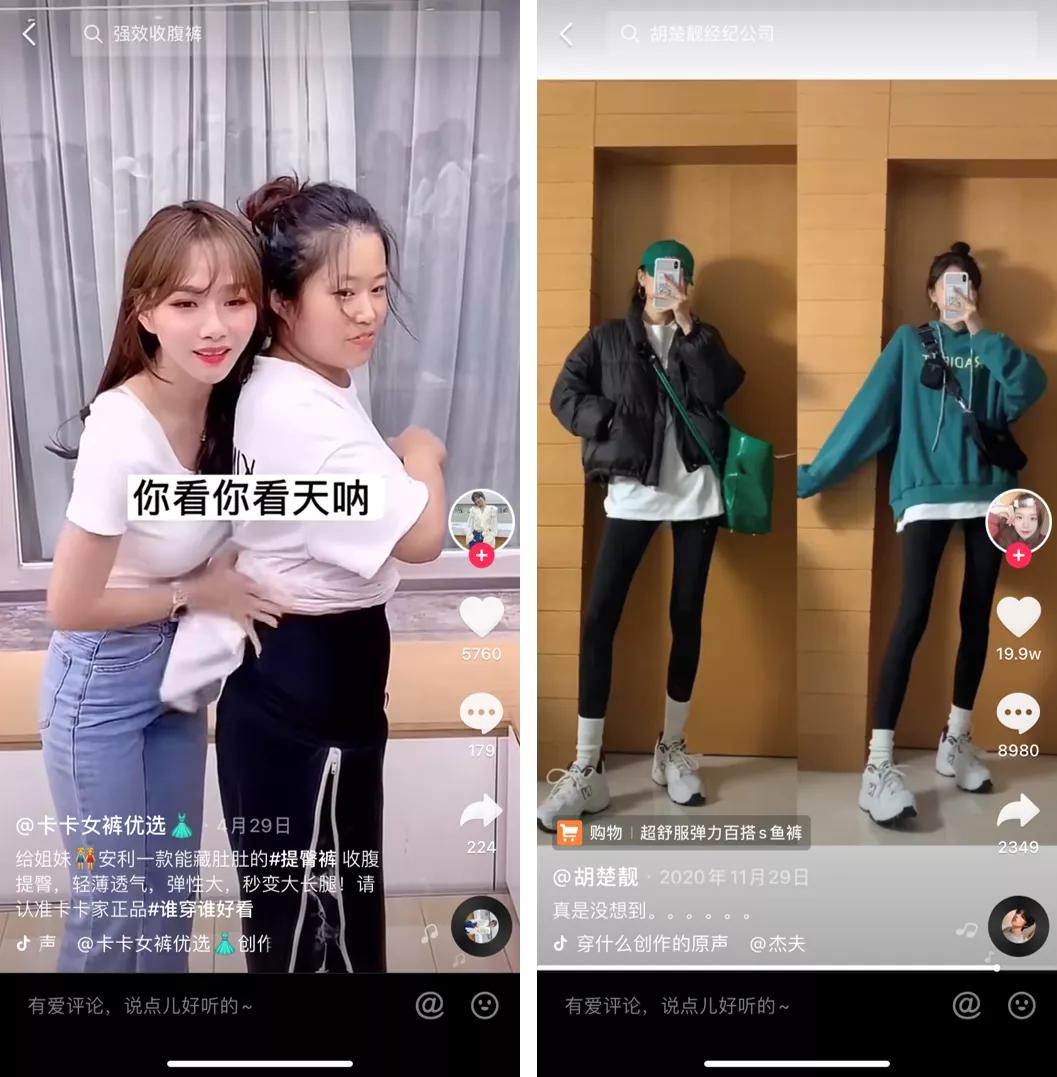Follow 胡楚靓 via the avatar plus
This screenshot has width=1057, height=1077.
1018,555
